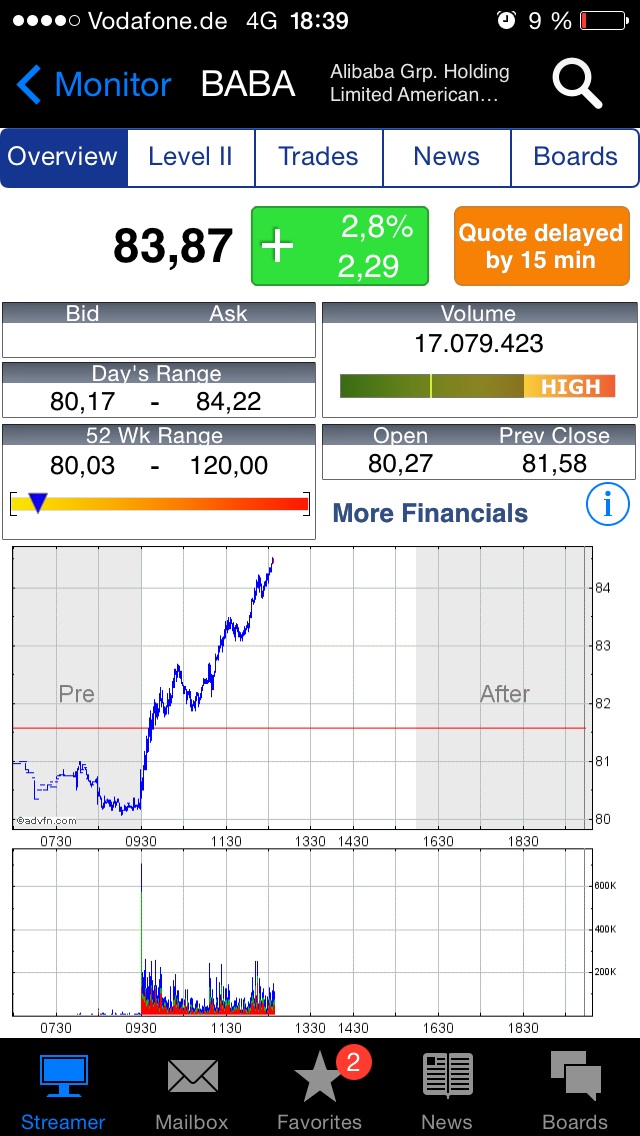Open Favorites with 2 notifications

click(320, 1090)
